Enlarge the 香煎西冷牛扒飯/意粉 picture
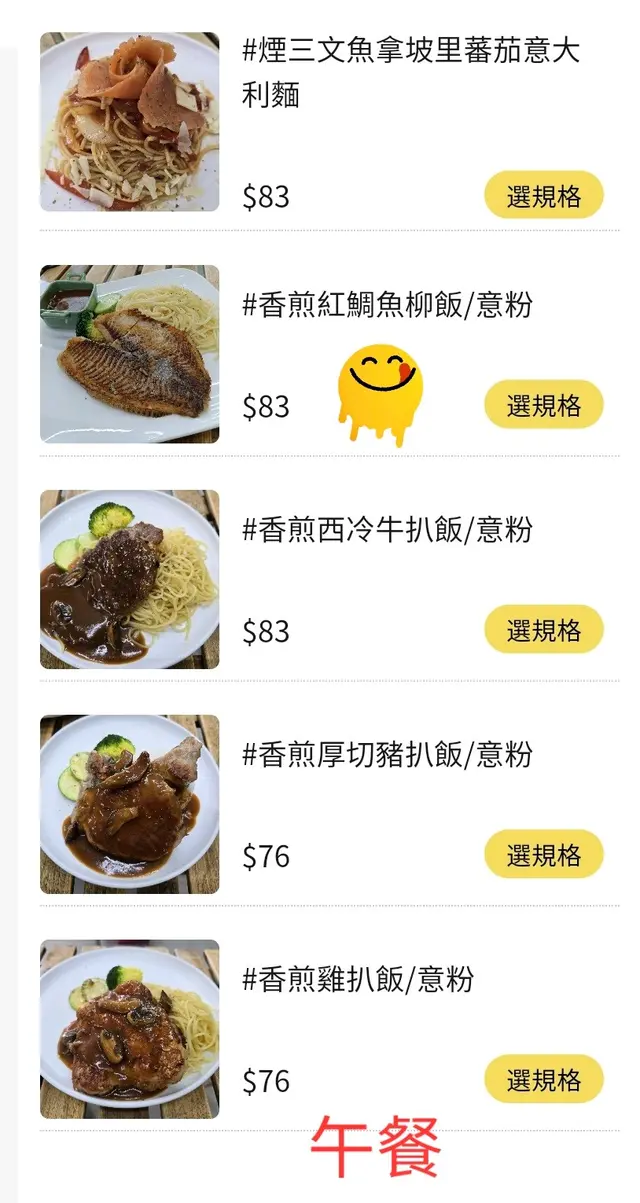Screen dimensions: 640x1203 [x=129, y=579]
